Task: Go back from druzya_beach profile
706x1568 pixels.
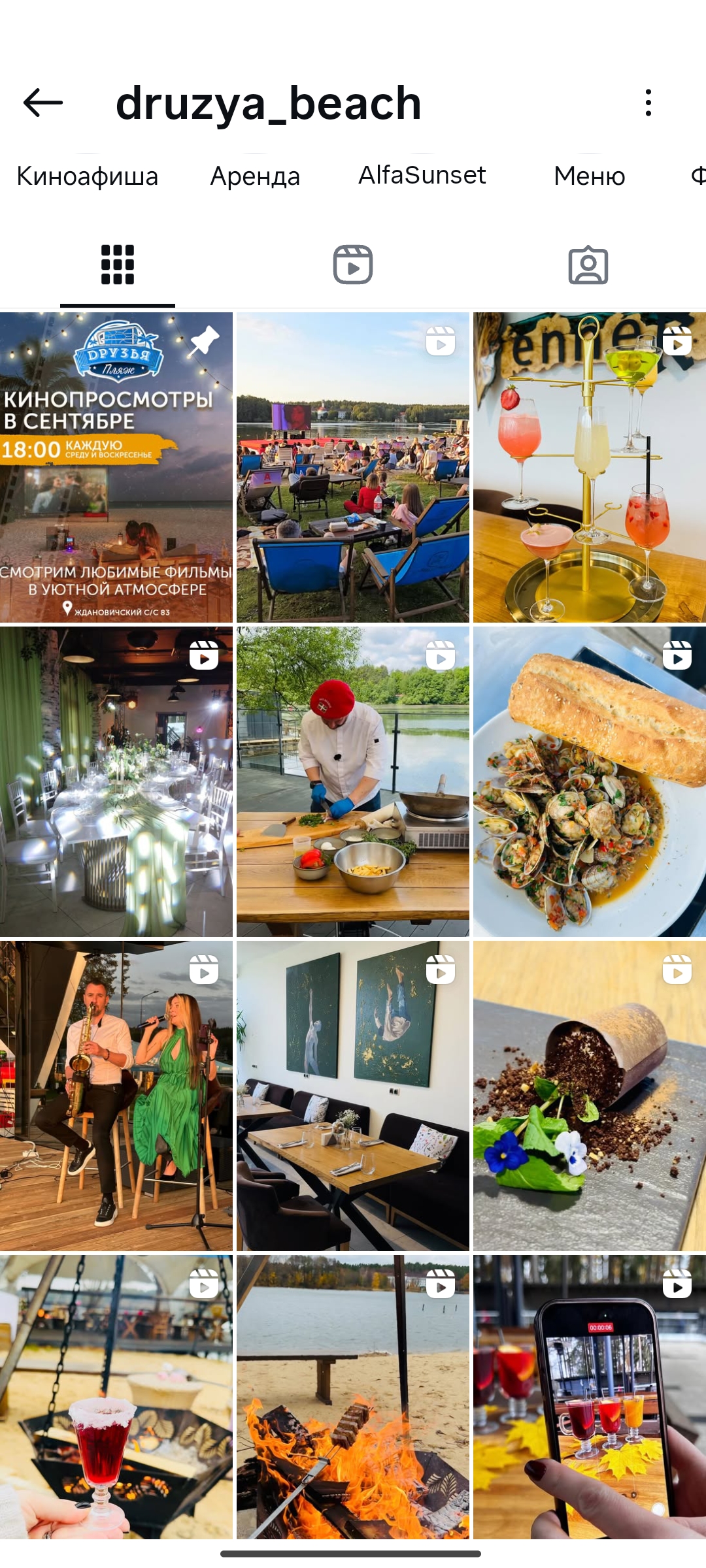Action: click(43, 103)
